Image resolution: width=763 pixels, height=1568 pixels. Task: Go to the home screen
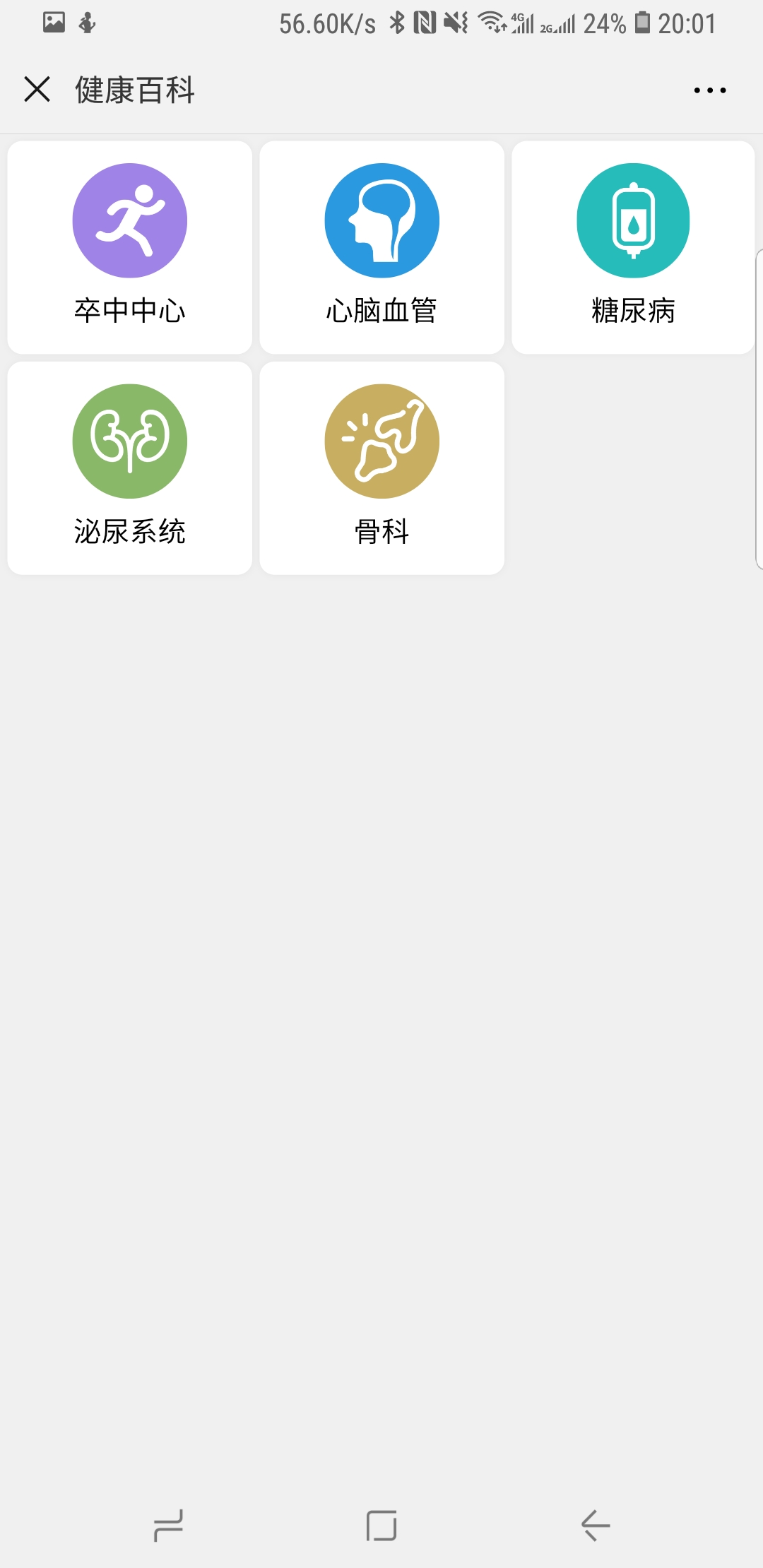[381, 1525]
